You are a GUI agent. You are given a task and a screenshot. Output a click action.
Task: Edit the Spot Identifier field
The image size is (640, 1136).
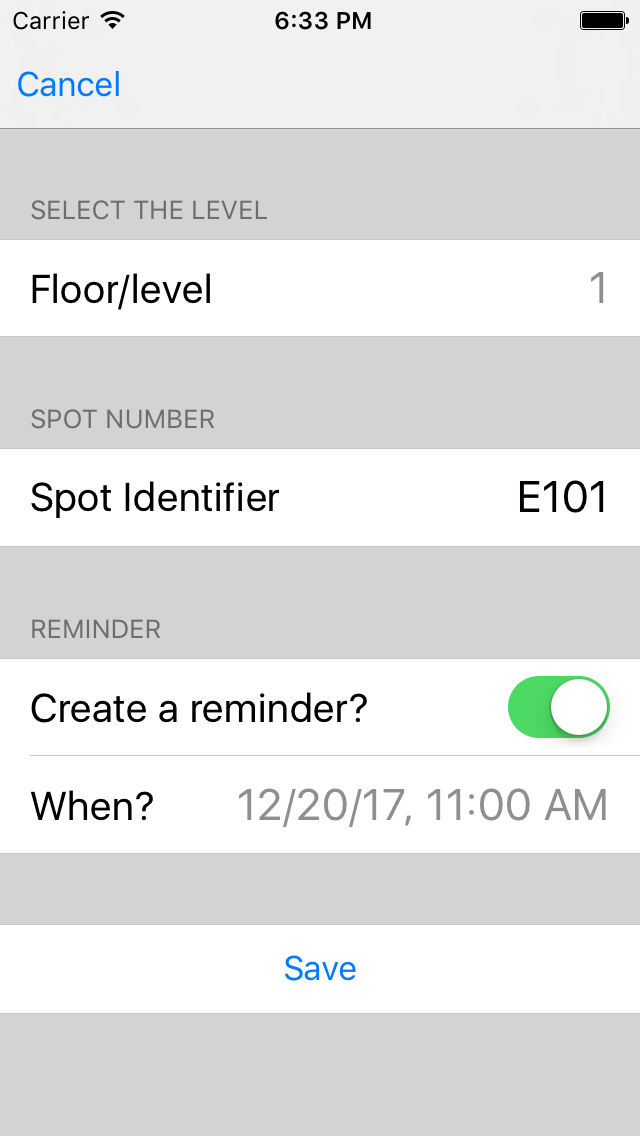pyautogui.click(x=320, y=498)
